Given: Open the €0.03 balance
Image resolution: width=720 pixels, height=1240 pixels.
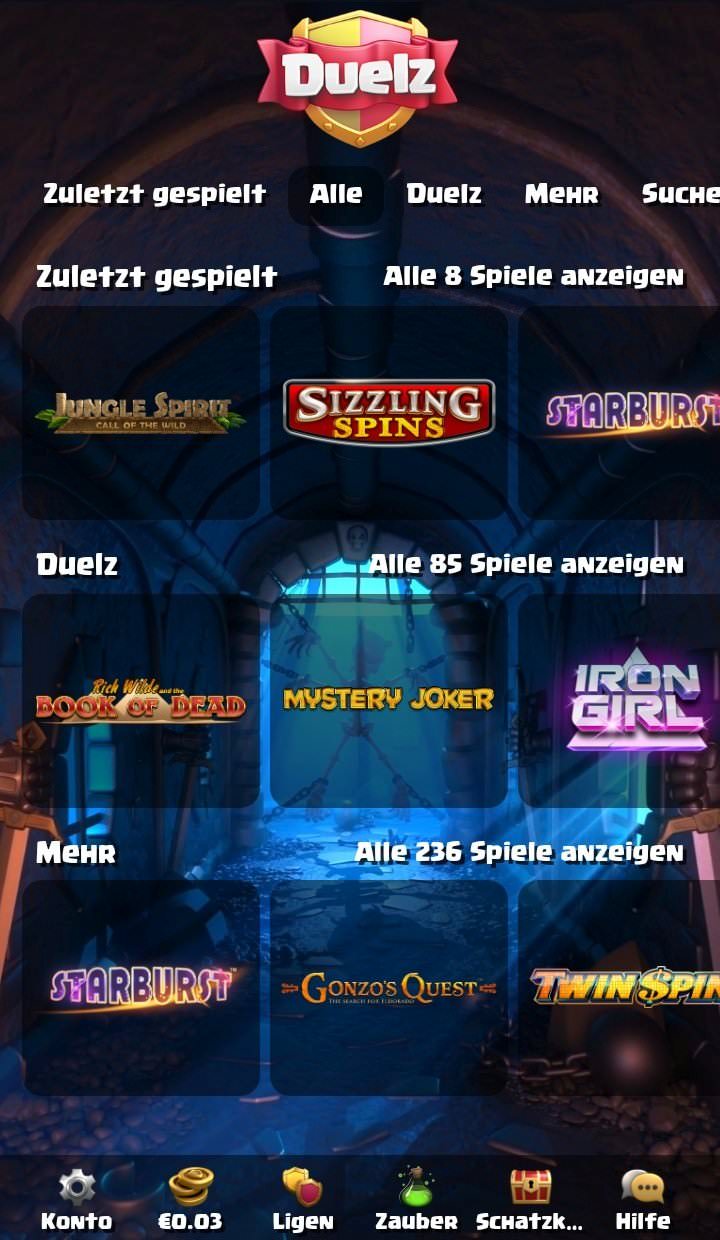Looking at the screenshot, I should tap(191, 1200).
